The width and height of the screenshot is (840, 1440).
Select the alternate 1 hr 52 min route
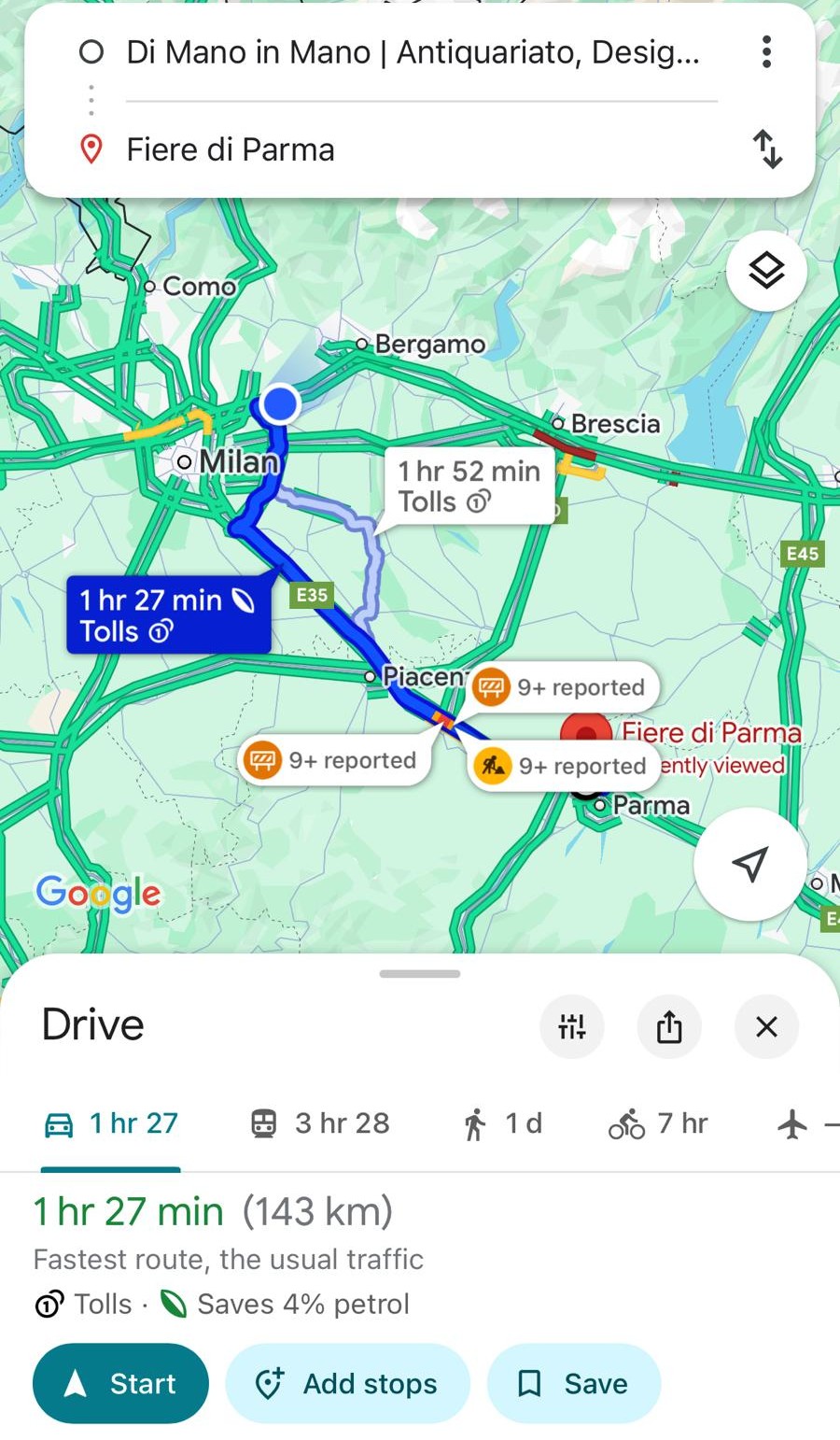click(x=469, y=486)
